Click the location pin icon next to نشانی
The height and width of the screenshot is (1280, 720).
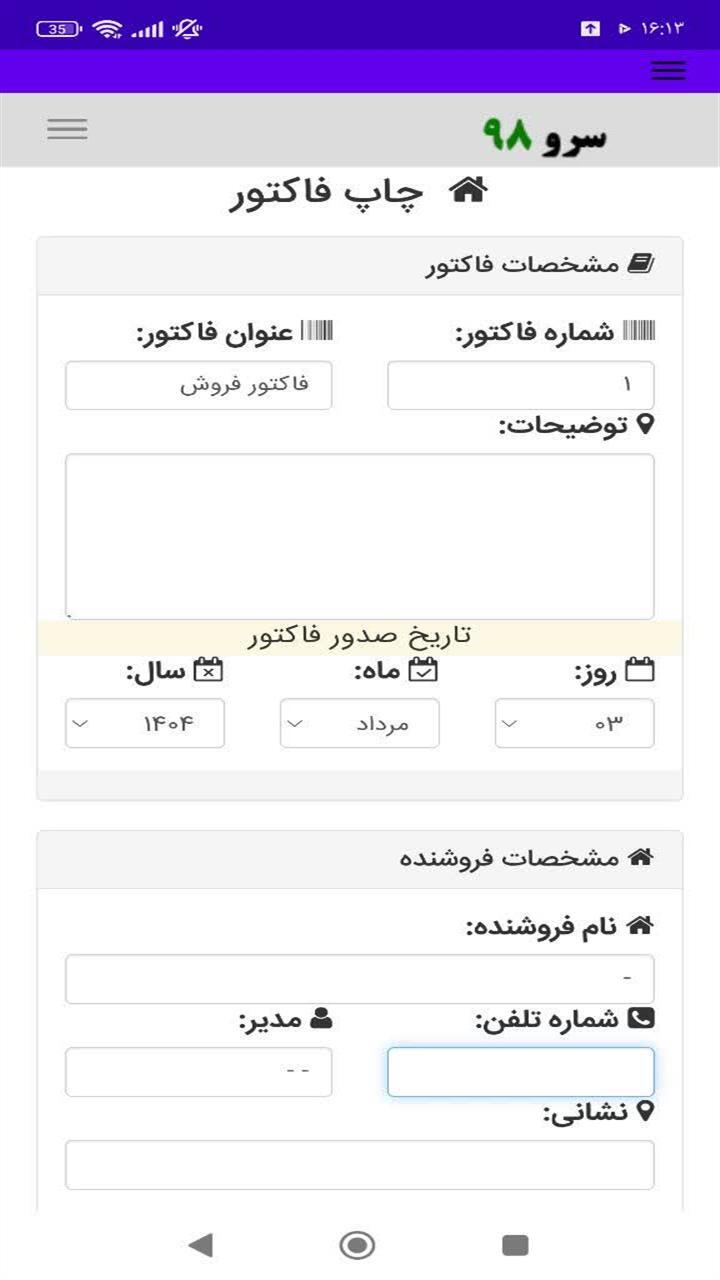649,1111
